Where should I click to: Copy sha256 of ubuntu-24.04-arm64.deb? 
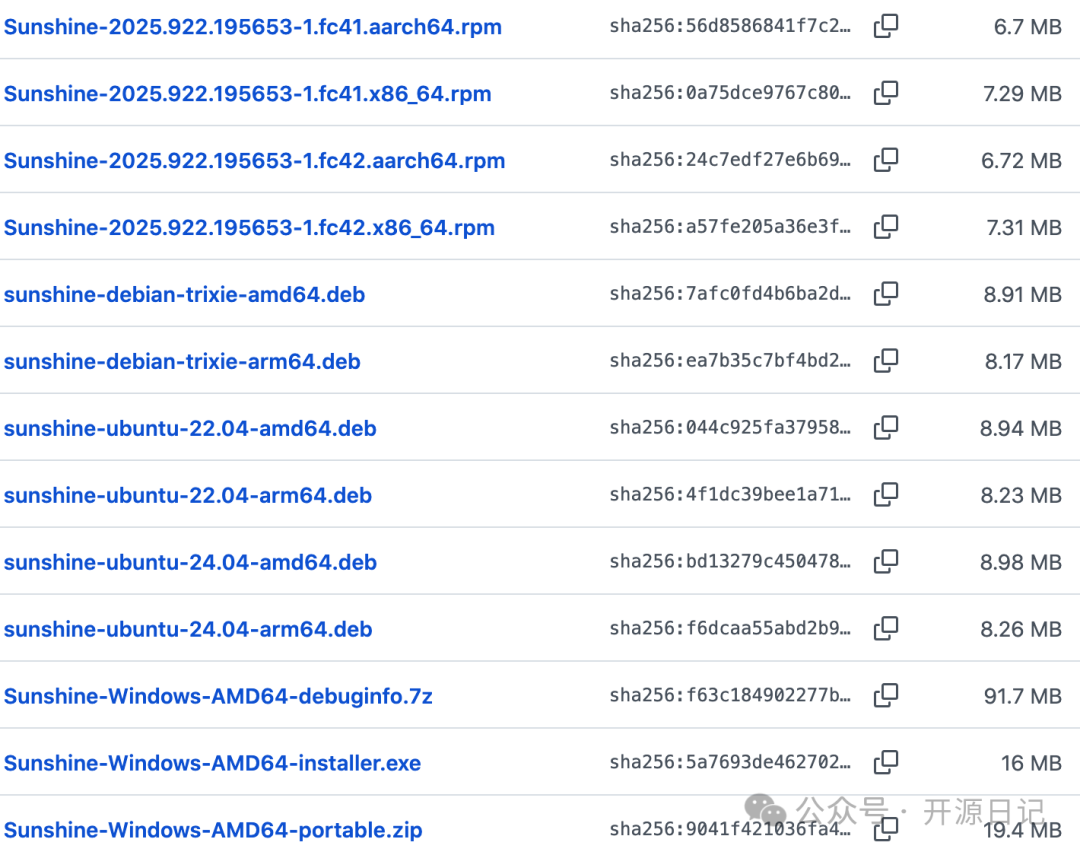tap(886, 629)
